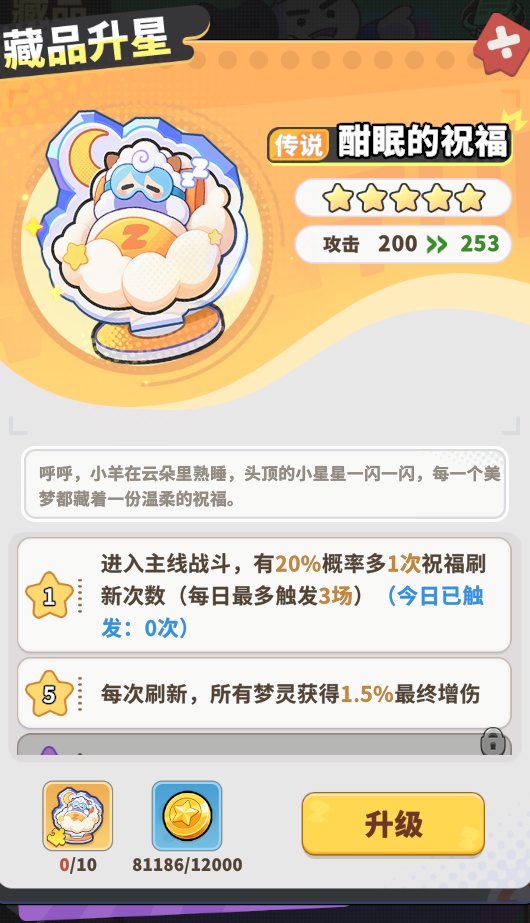Image resolution: width=530 pixels, height=923 pixels.
Task: Open the collectible fragment material icon
Action: (x=78, y=816)
